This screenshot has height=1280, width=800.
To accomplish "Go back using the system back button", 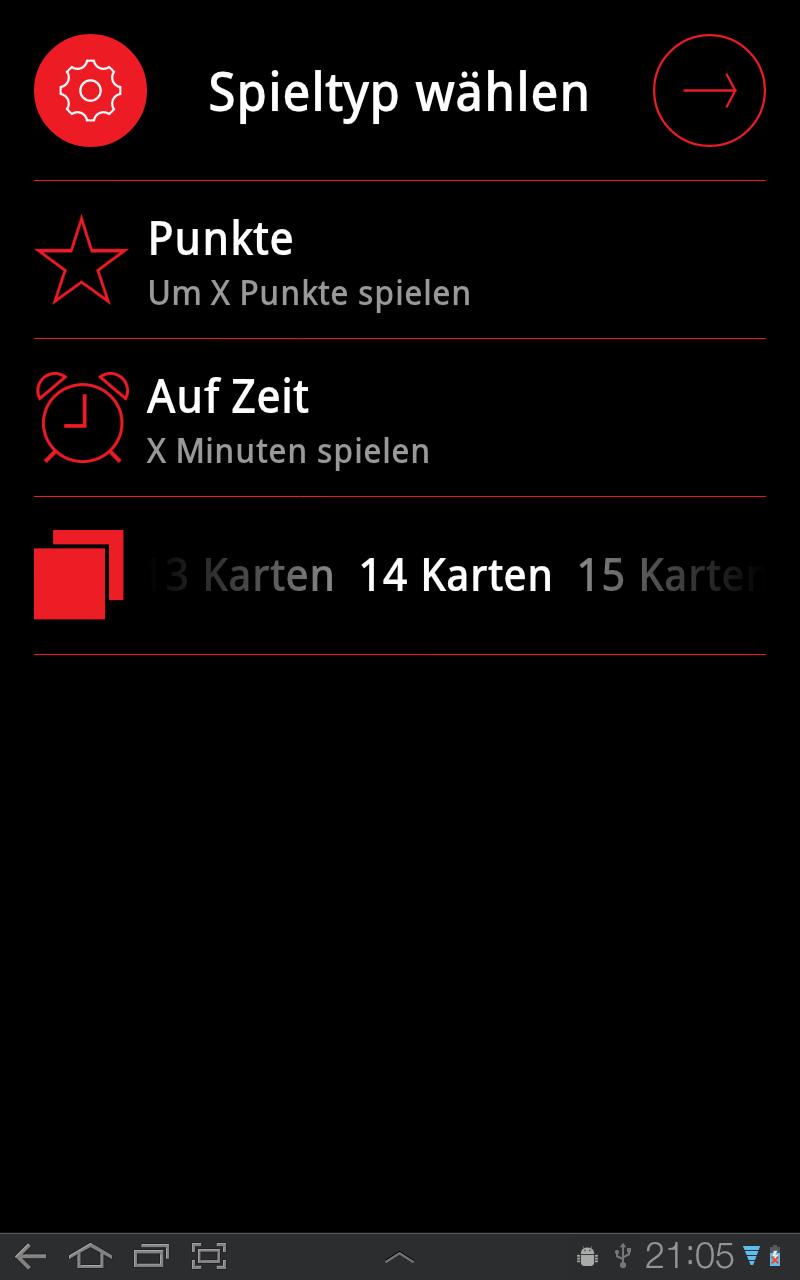I will (31, 1256).
